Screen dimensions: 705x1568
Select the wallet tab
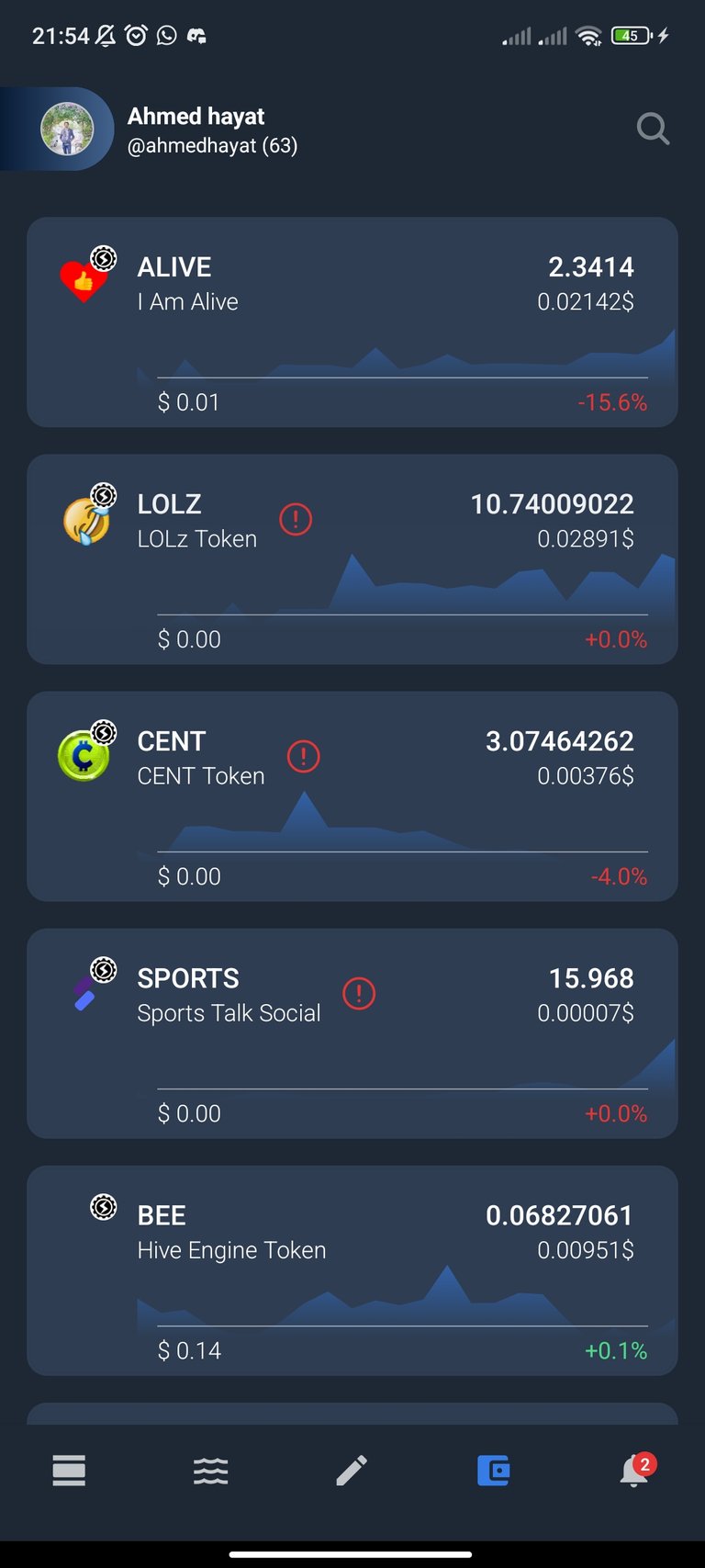(x=493, y=1471)
